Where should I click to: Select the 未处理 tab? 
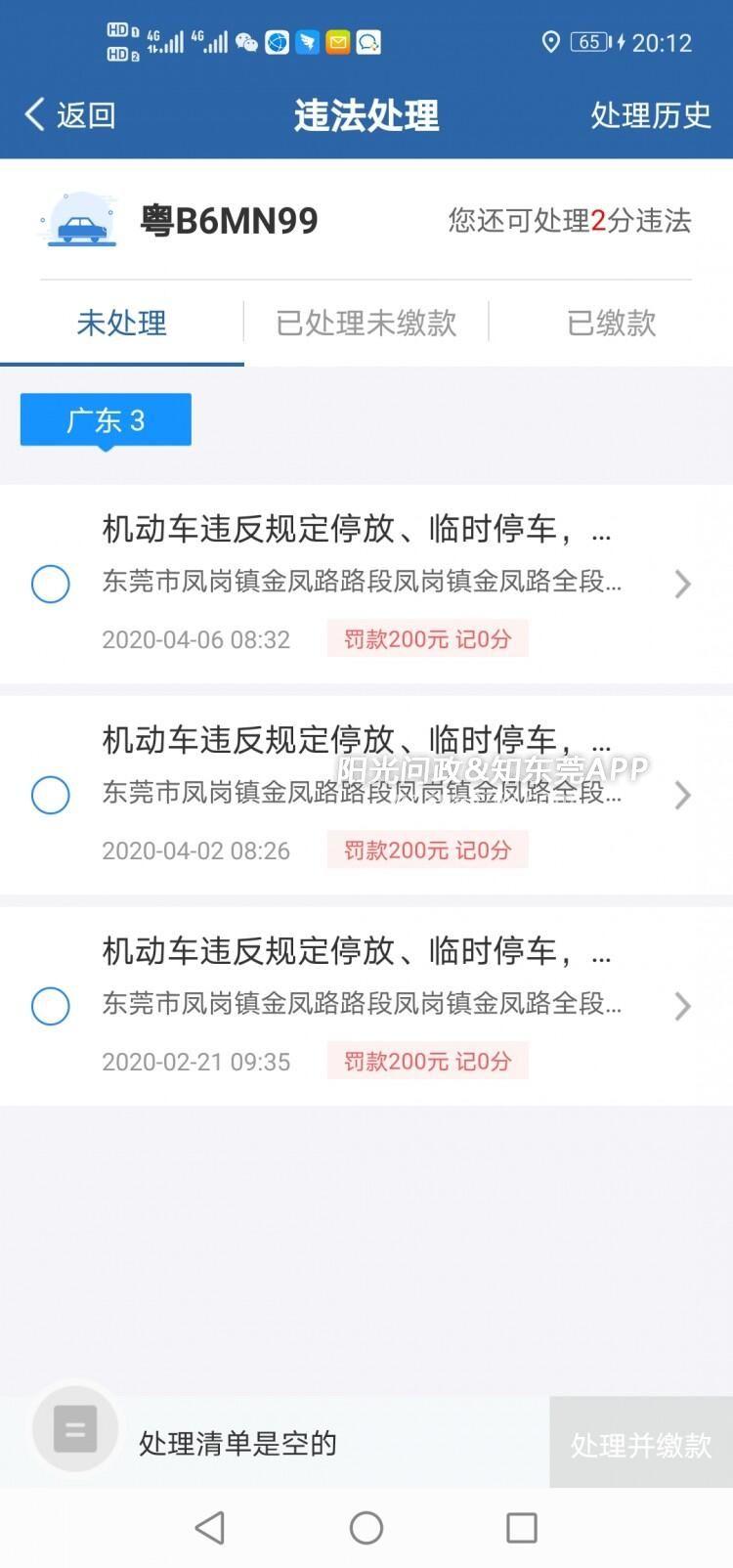click(x=121, y=323)
